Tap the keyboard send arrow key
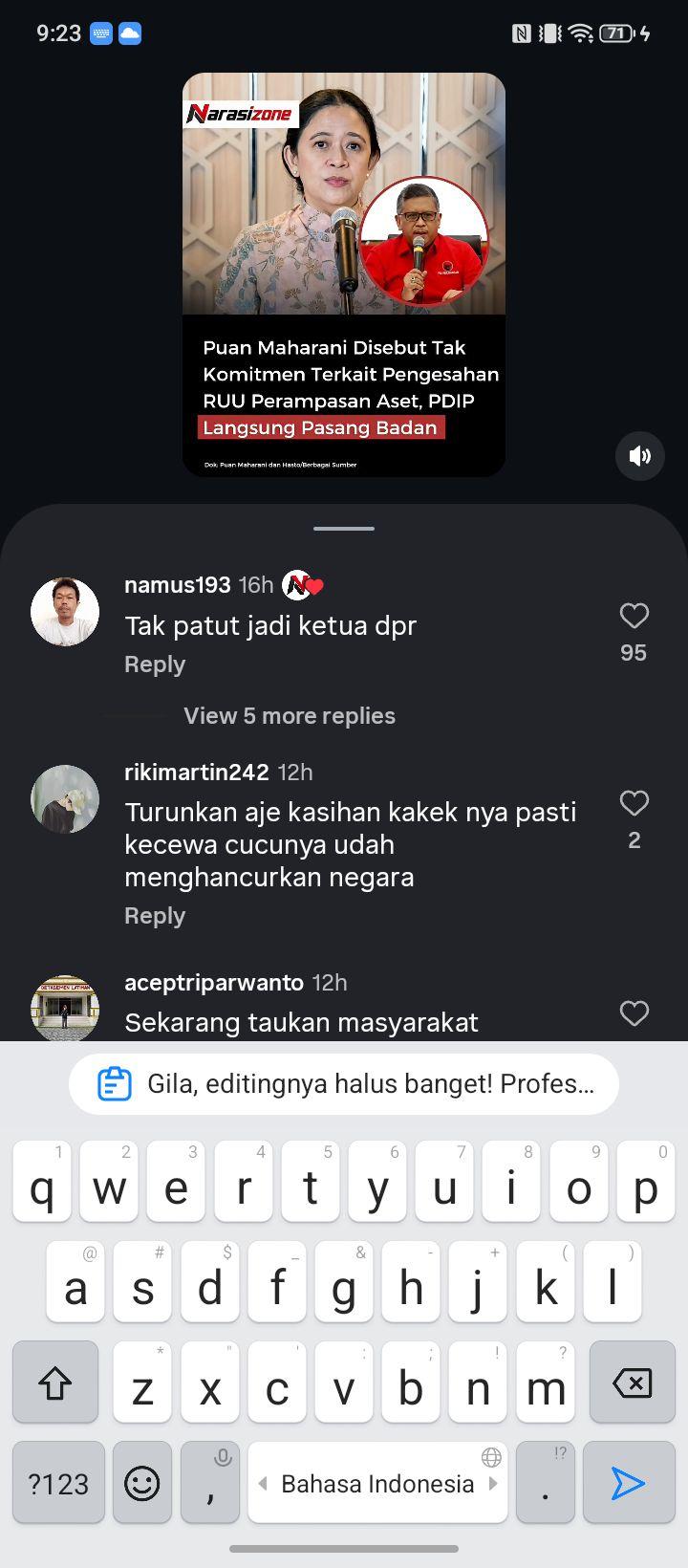Screen dimensions: 688x1568 coord(628,1483)
